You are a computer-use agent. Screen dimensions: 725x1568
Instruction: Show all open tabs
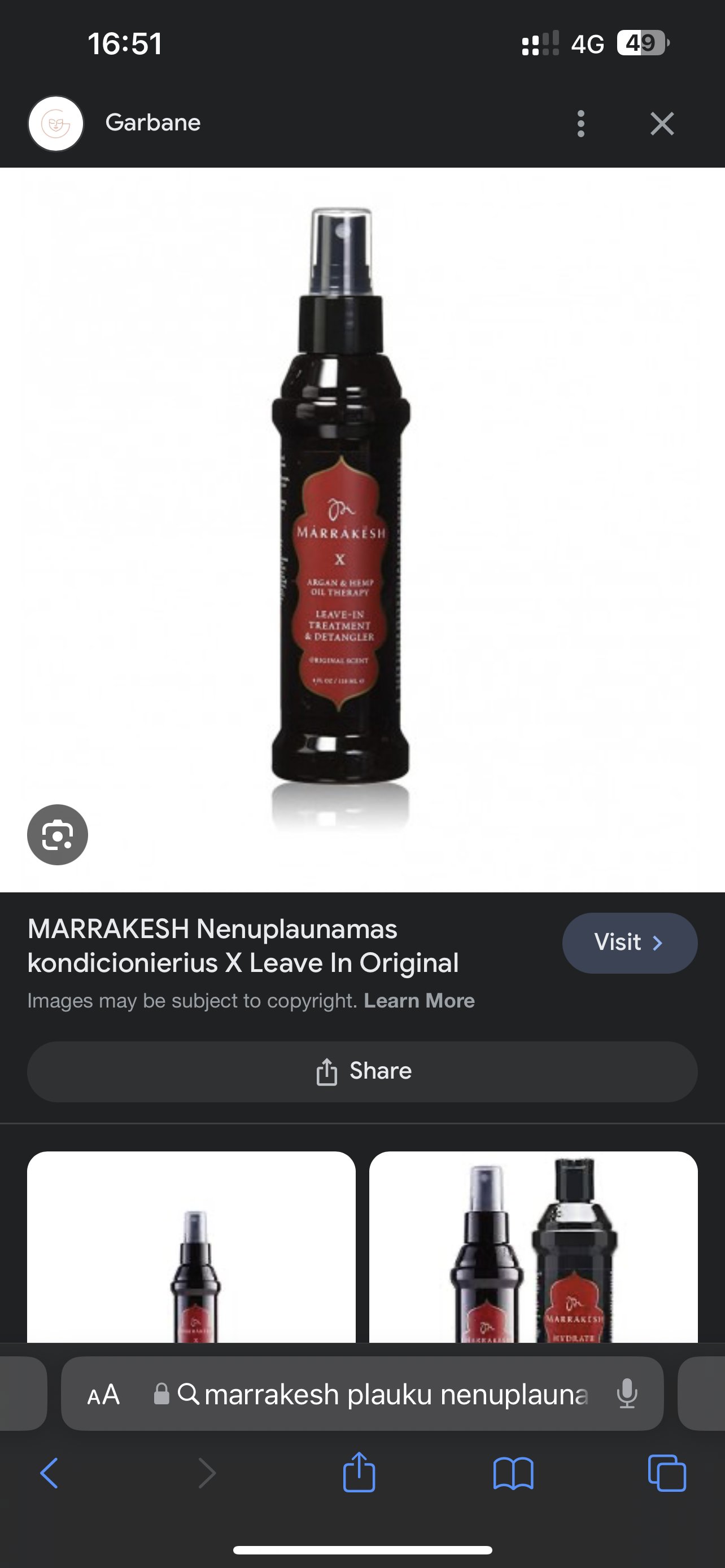(667, 1473)
